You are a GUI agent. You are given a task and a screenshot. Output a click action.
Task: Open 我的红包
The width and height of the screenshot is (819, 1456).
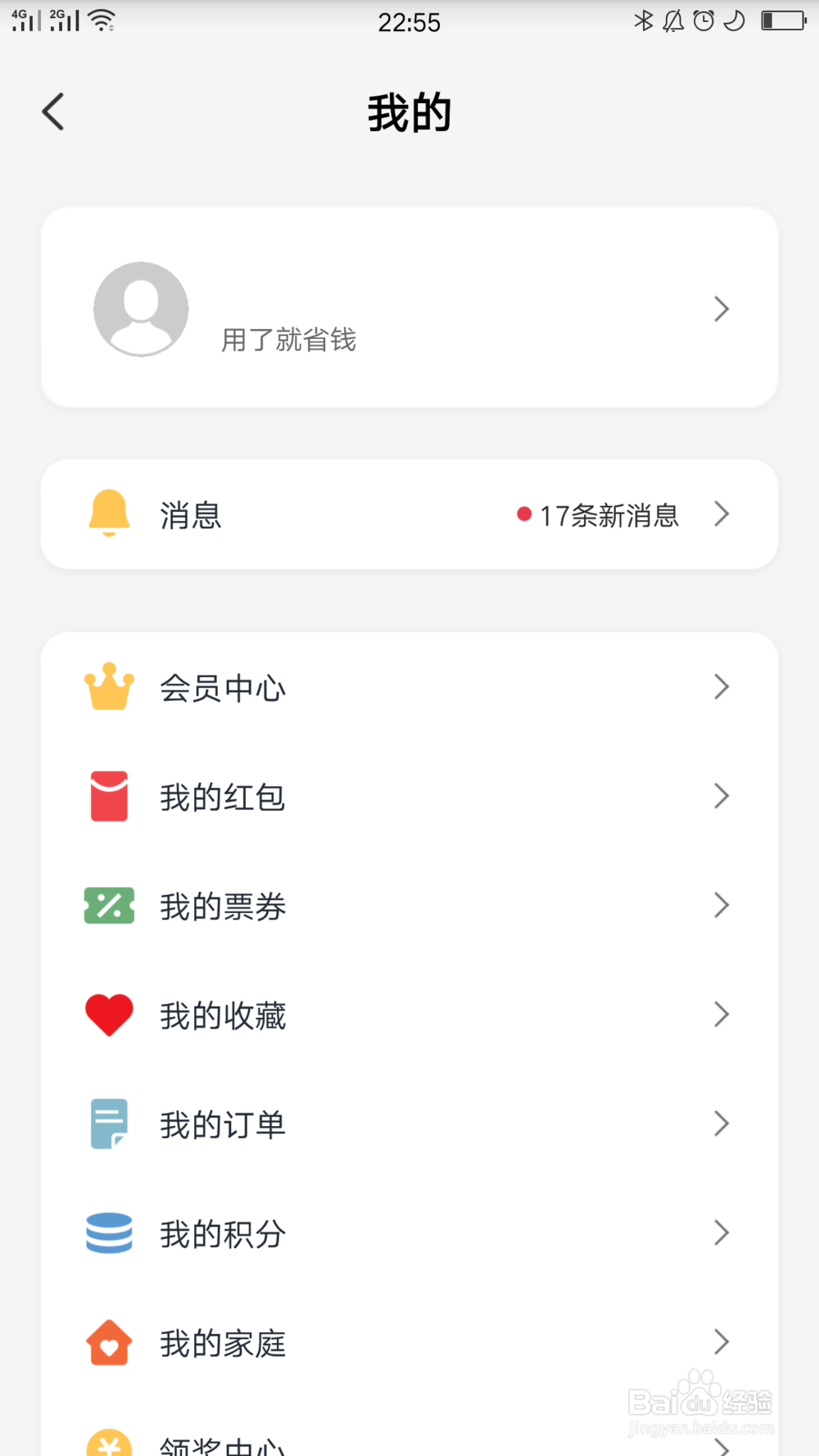click(x=409, y=796)
